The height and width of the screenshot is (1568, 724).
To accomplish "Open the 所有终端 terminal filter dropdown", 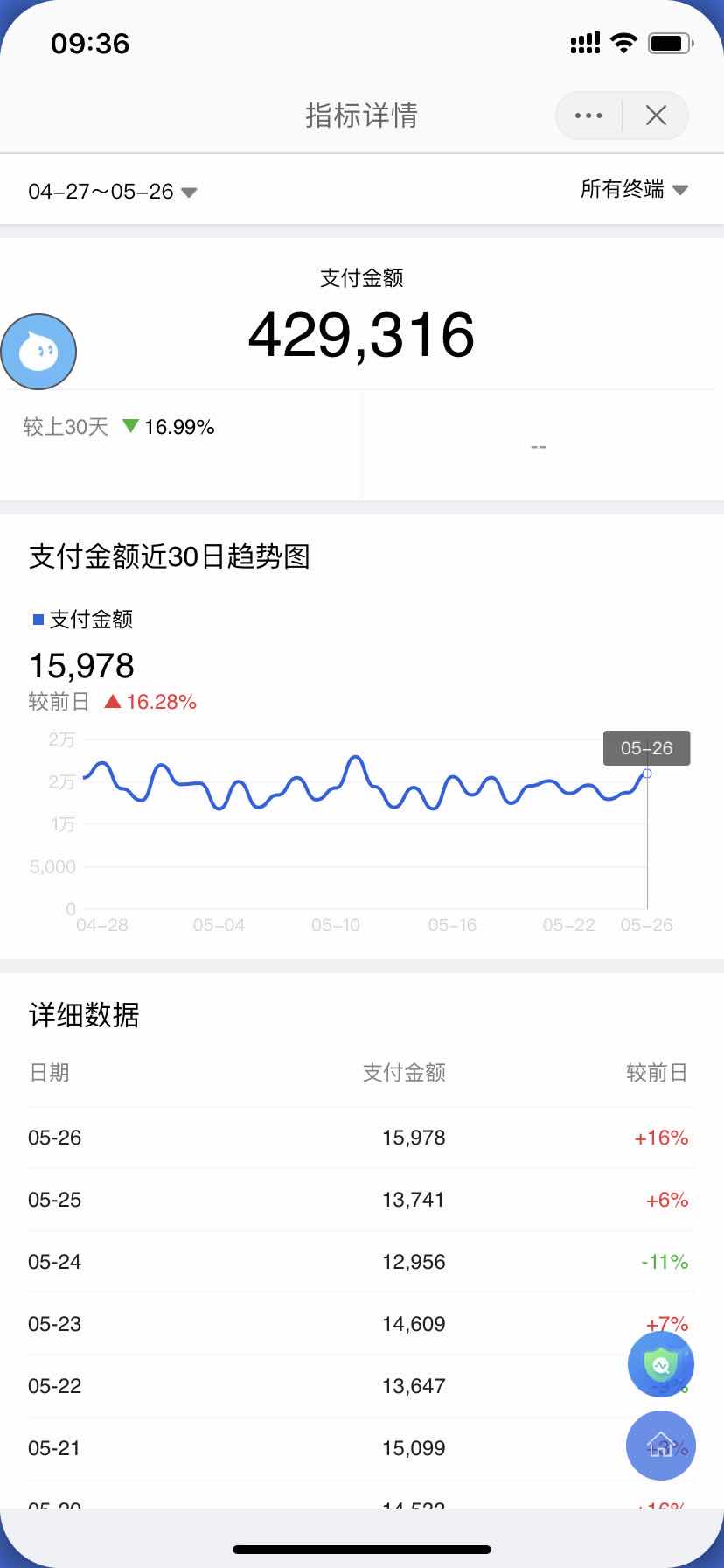I will pyautogui.click(x=623, y=189).
